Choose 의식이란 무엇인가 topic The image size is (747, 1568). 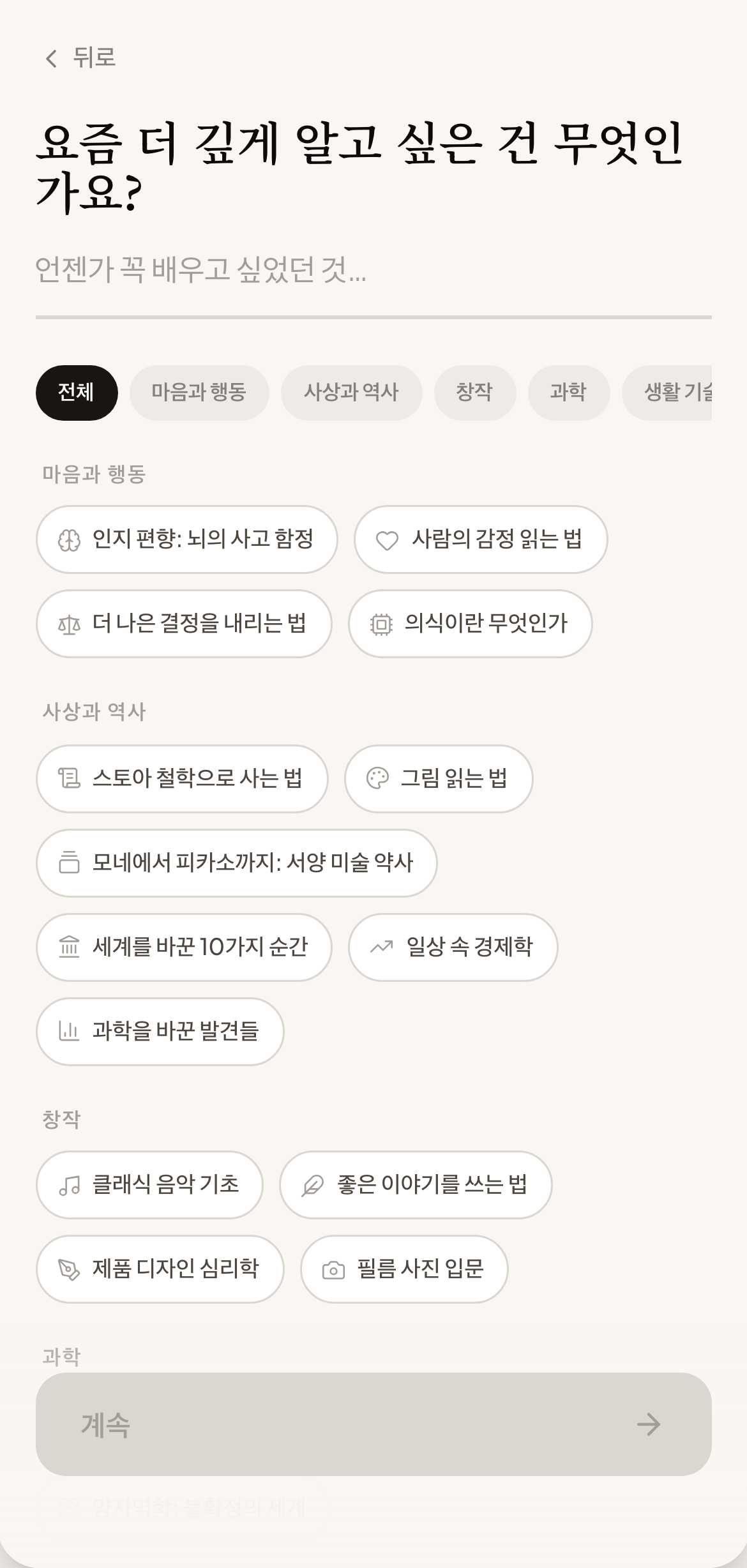(471, 624)
